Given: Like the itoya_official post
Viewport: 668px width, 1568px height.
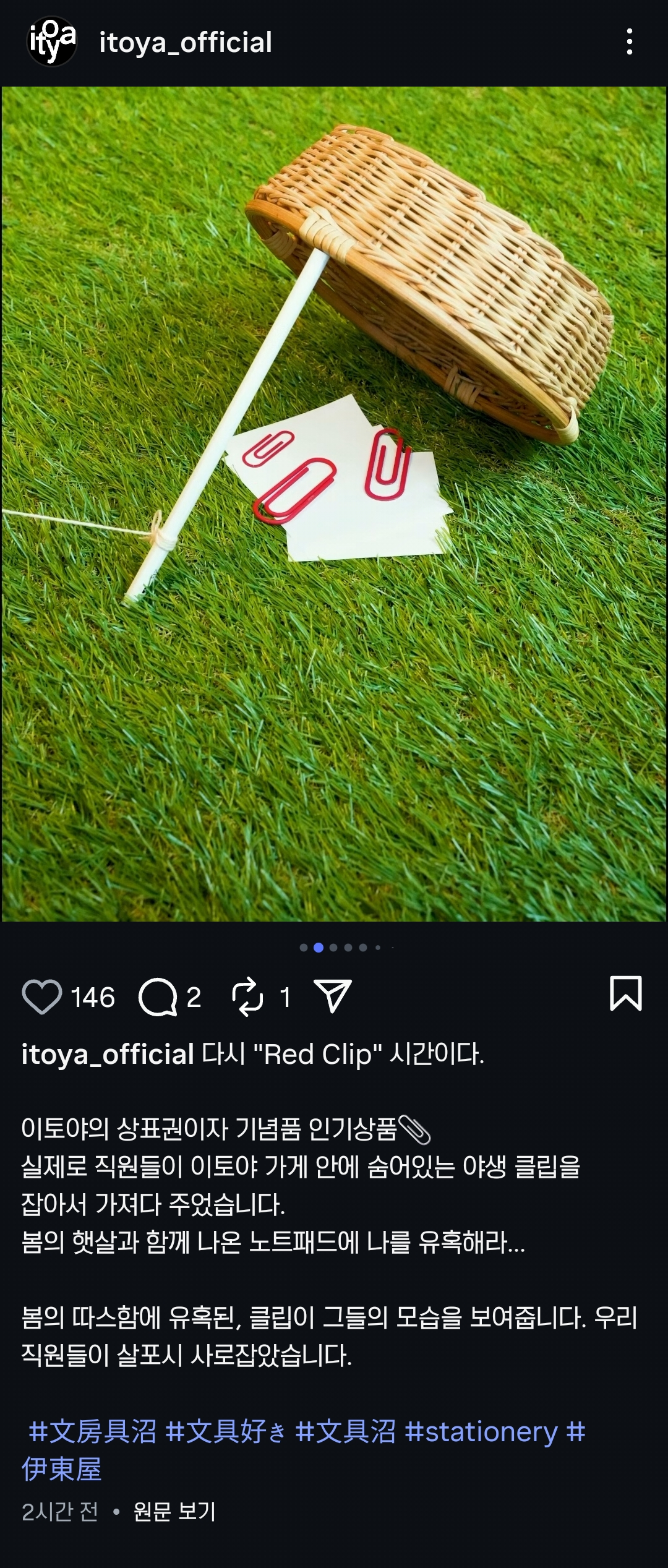Looking at the screenshot, I should pyautogui.click(x=42, y=998).
